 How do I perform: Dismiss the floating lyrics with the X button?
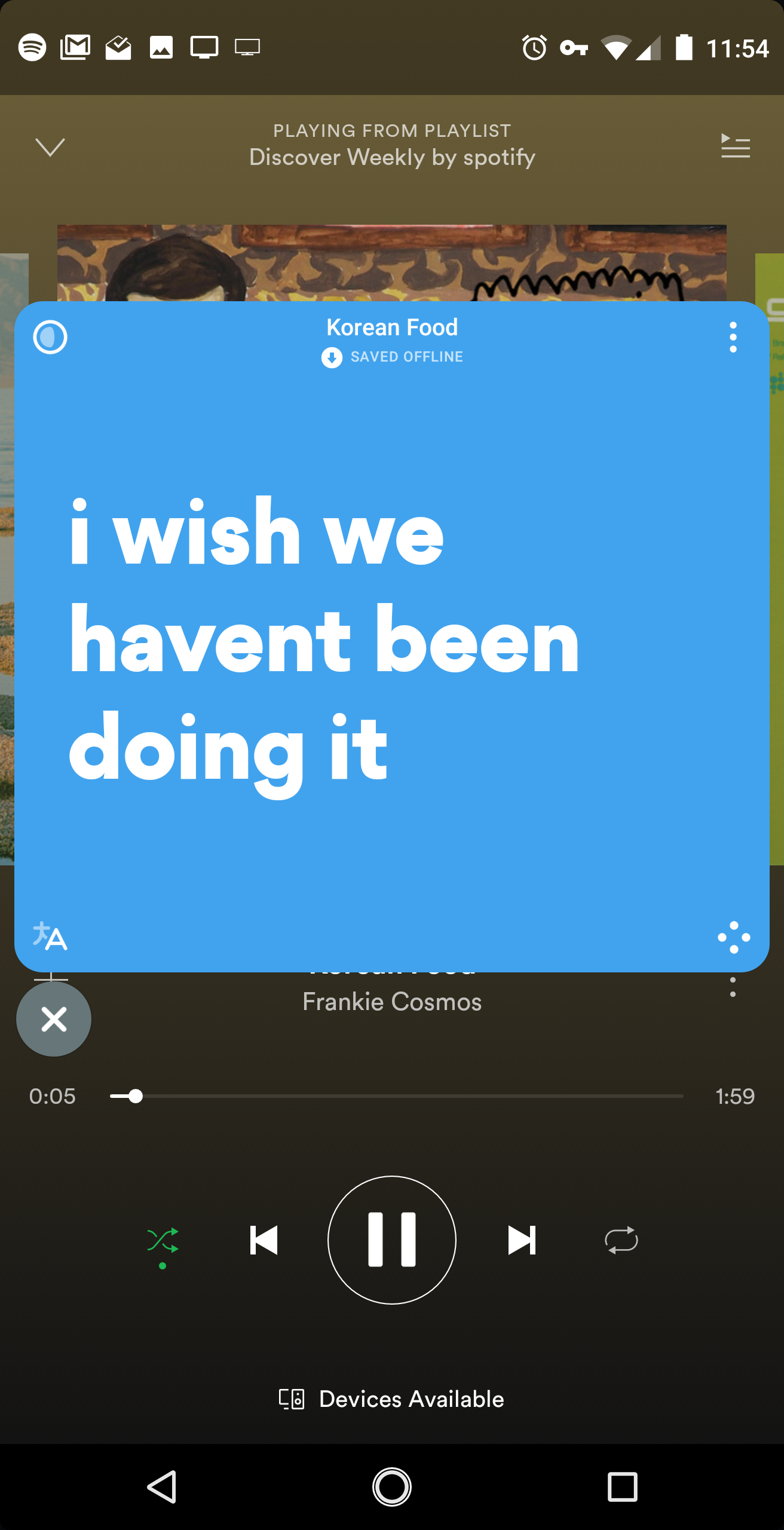54,1020
